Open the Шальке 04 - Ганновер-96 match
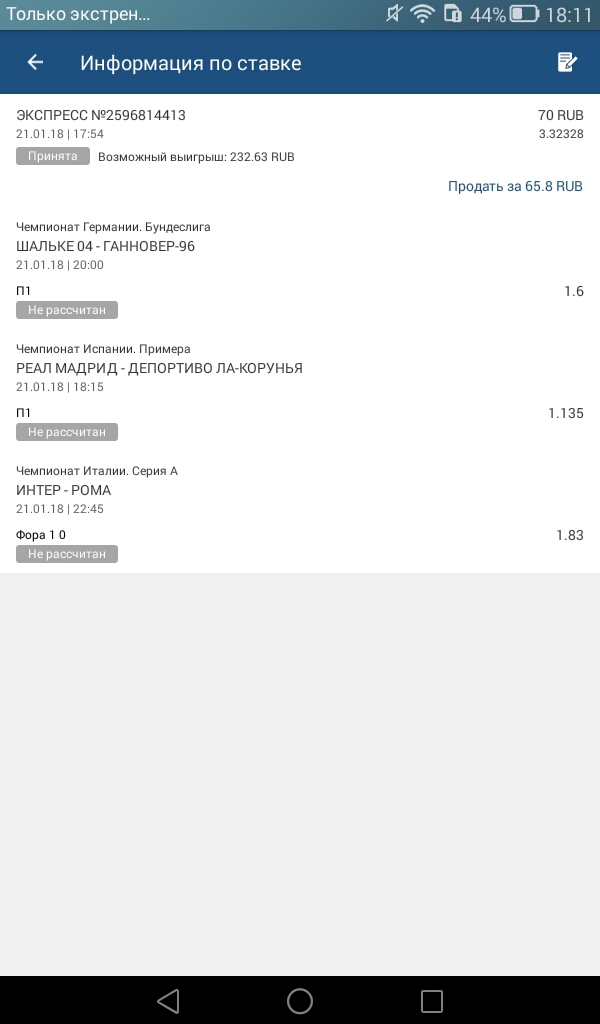 pyautogui.click(x=106, y=246)
